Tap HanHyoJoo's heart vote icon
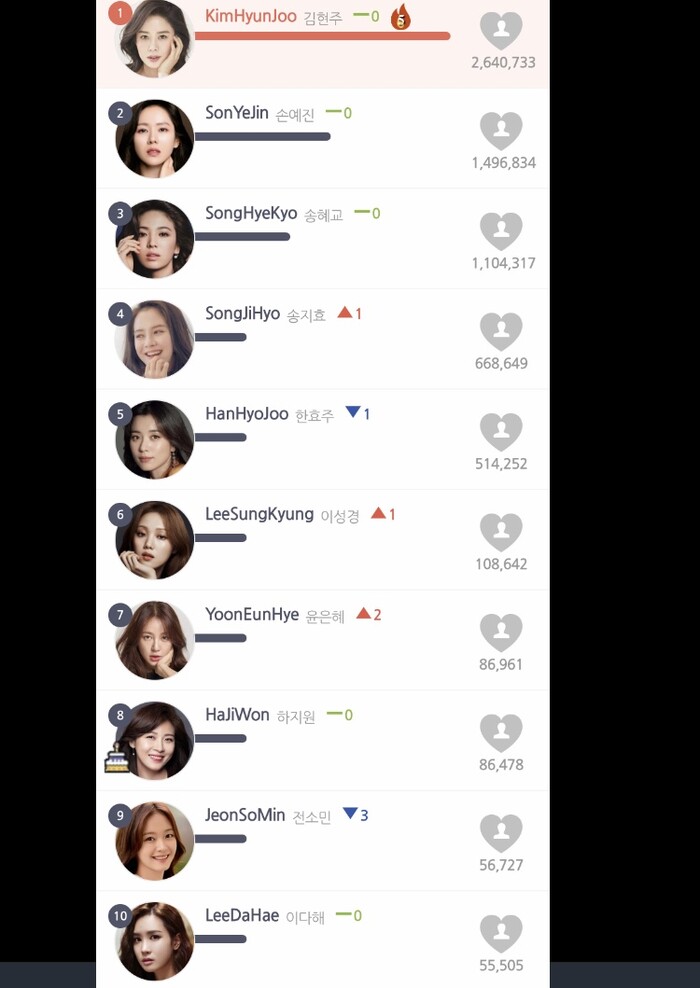Viewport: 700px width, 988px height. [x=501, y=431]
